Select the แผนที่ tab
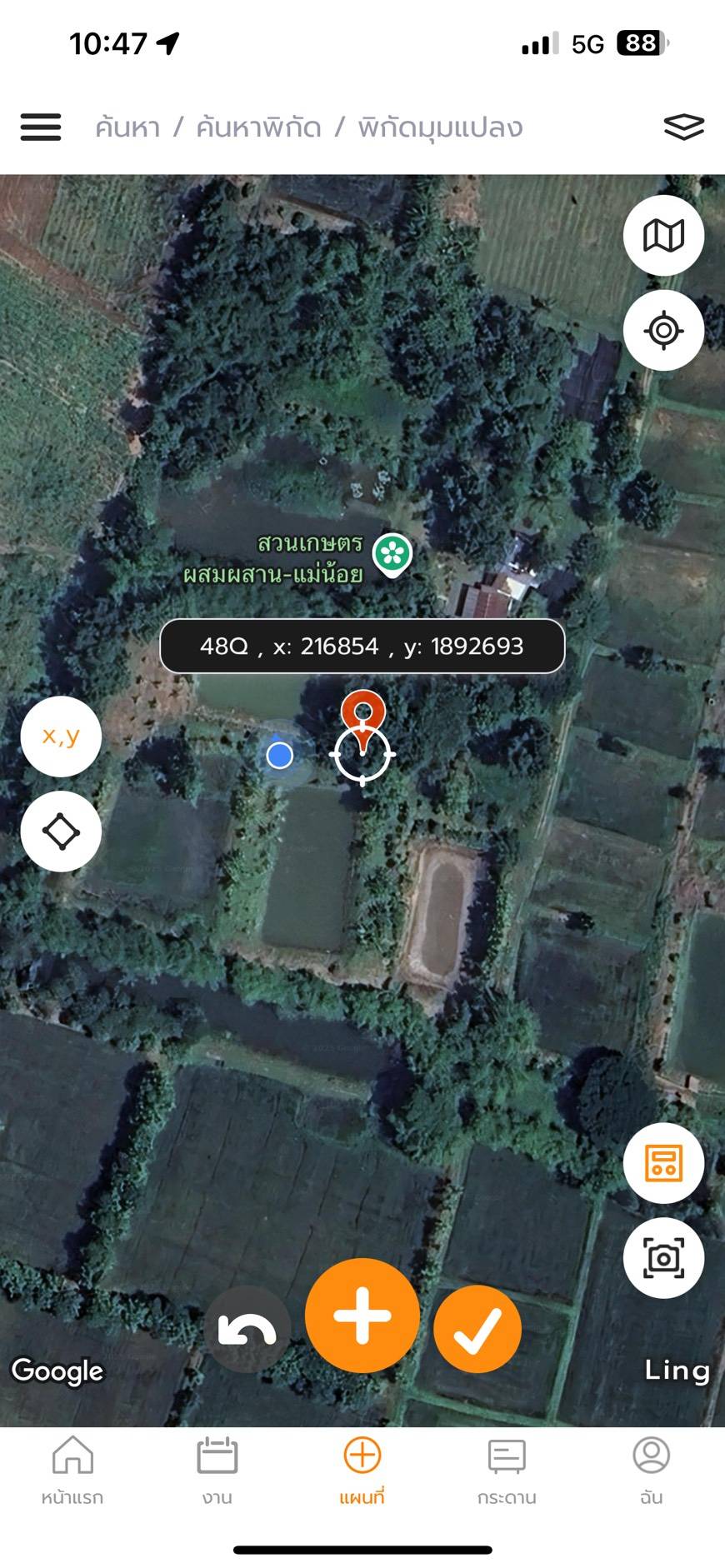This screenshot has height=1568, width=725. click(x=362, y=1471)
